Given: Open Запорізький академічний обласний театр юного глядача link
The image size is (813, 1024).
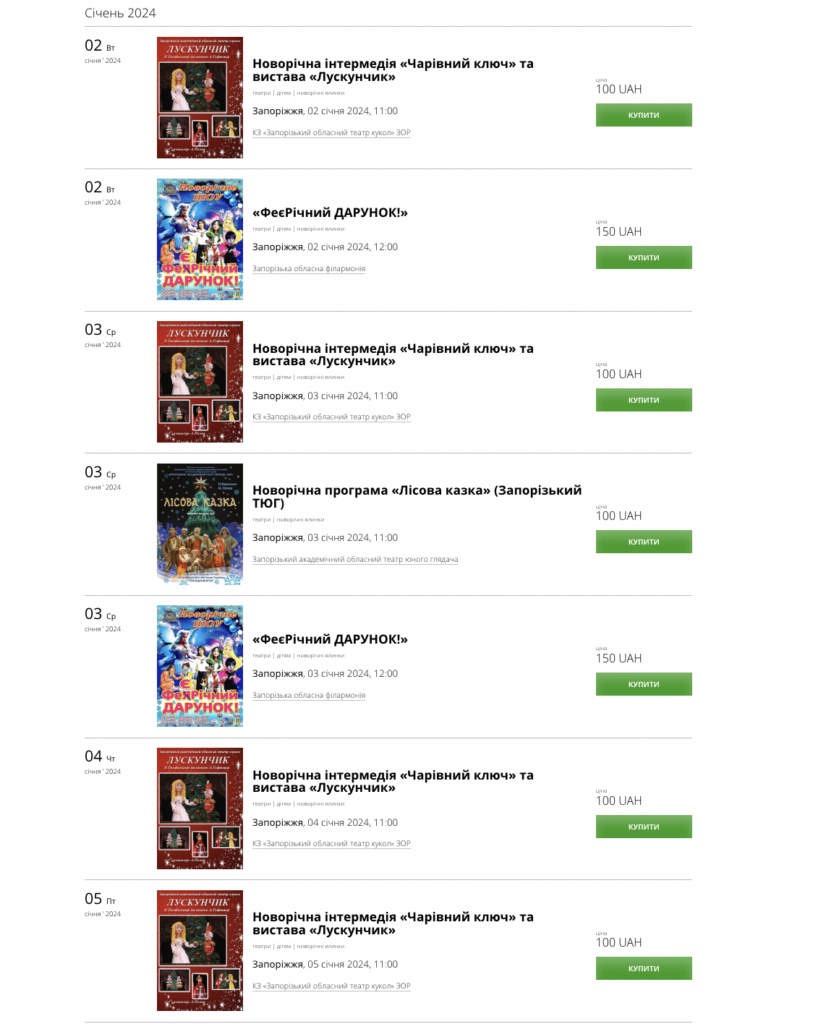Looking at the screenshot, I should click(354, 559).
